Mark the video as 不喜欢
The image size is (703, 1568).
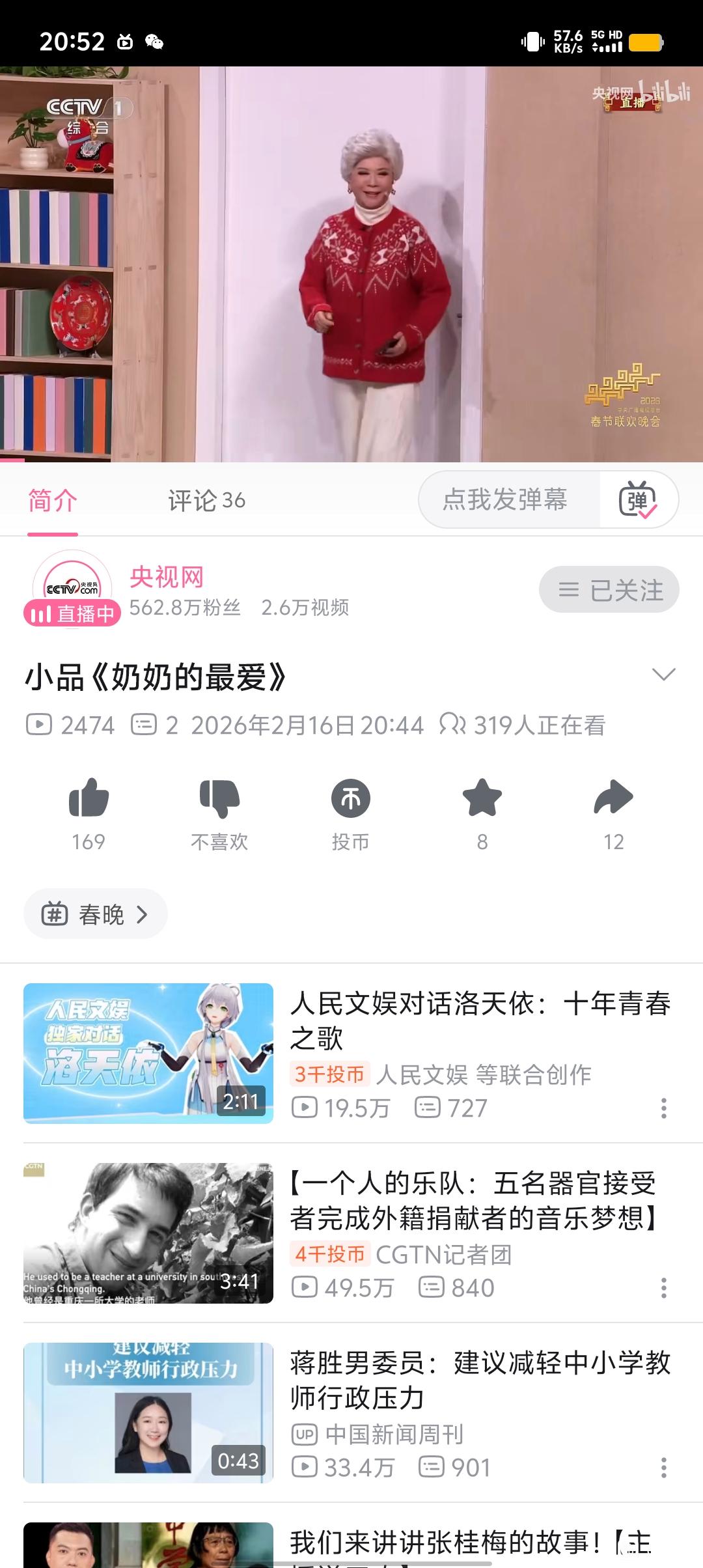(219, 798)
